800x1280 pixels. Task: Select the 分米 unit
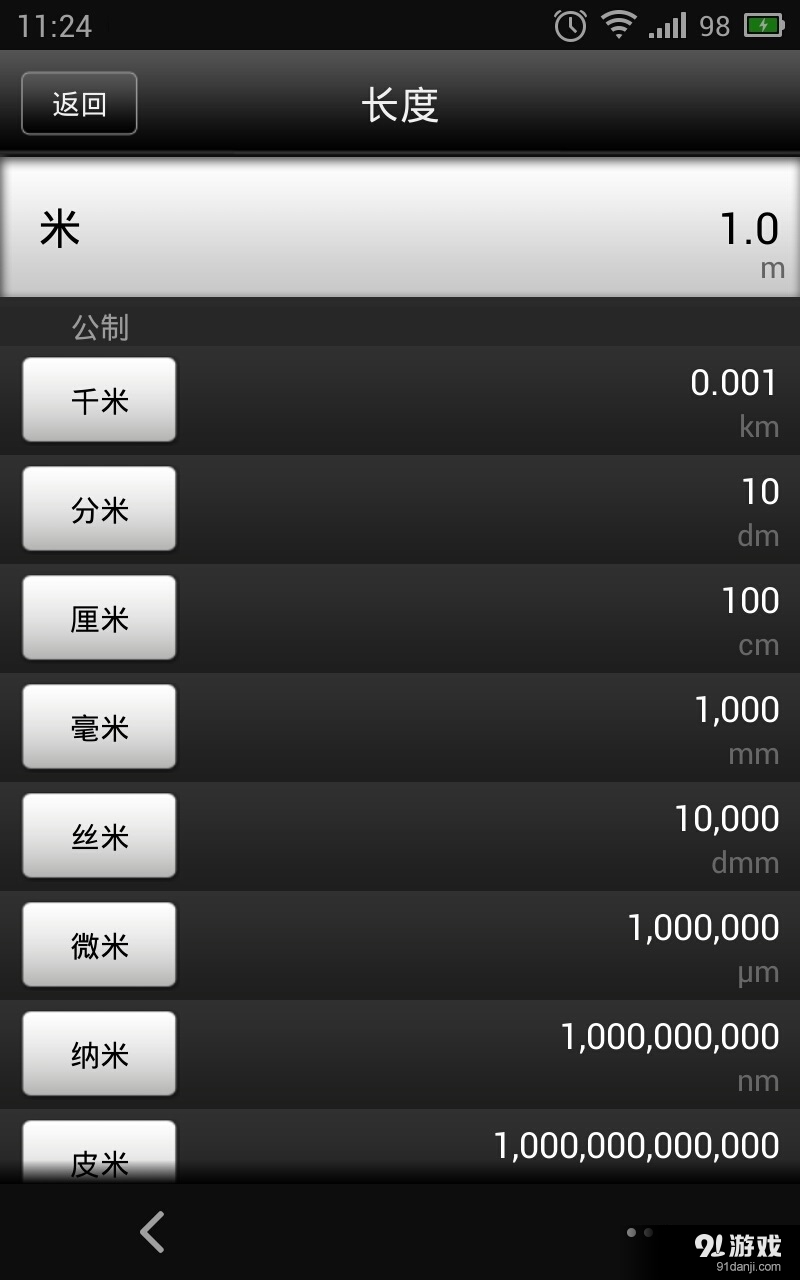point(99,508)
